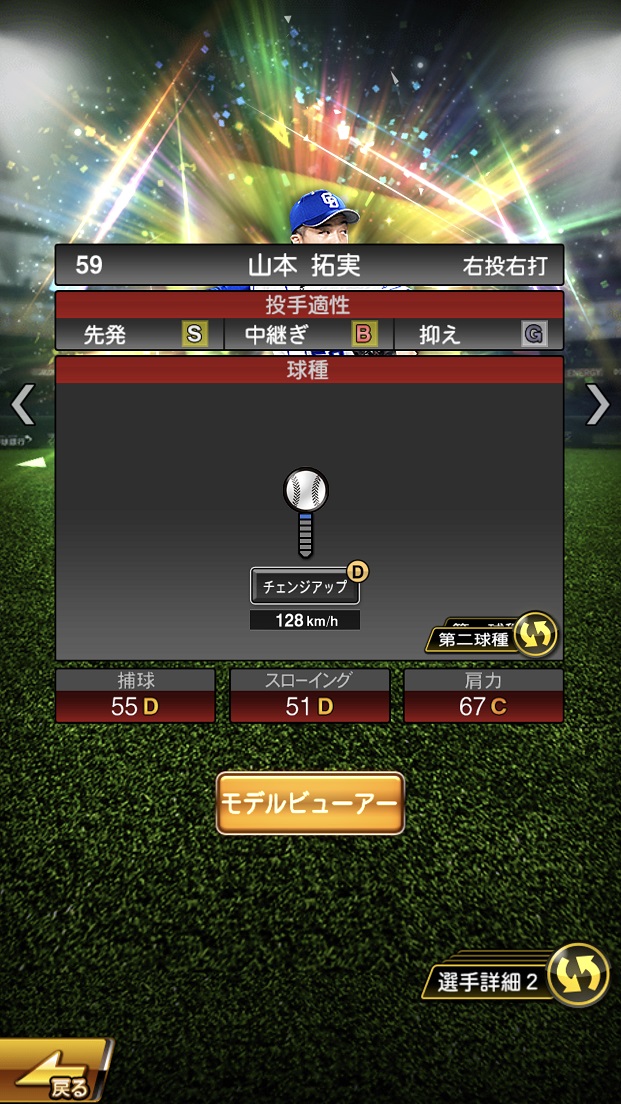Switch to the second pitch type (第二球種)
This screenshot has width=621, height=1104.
492,637
